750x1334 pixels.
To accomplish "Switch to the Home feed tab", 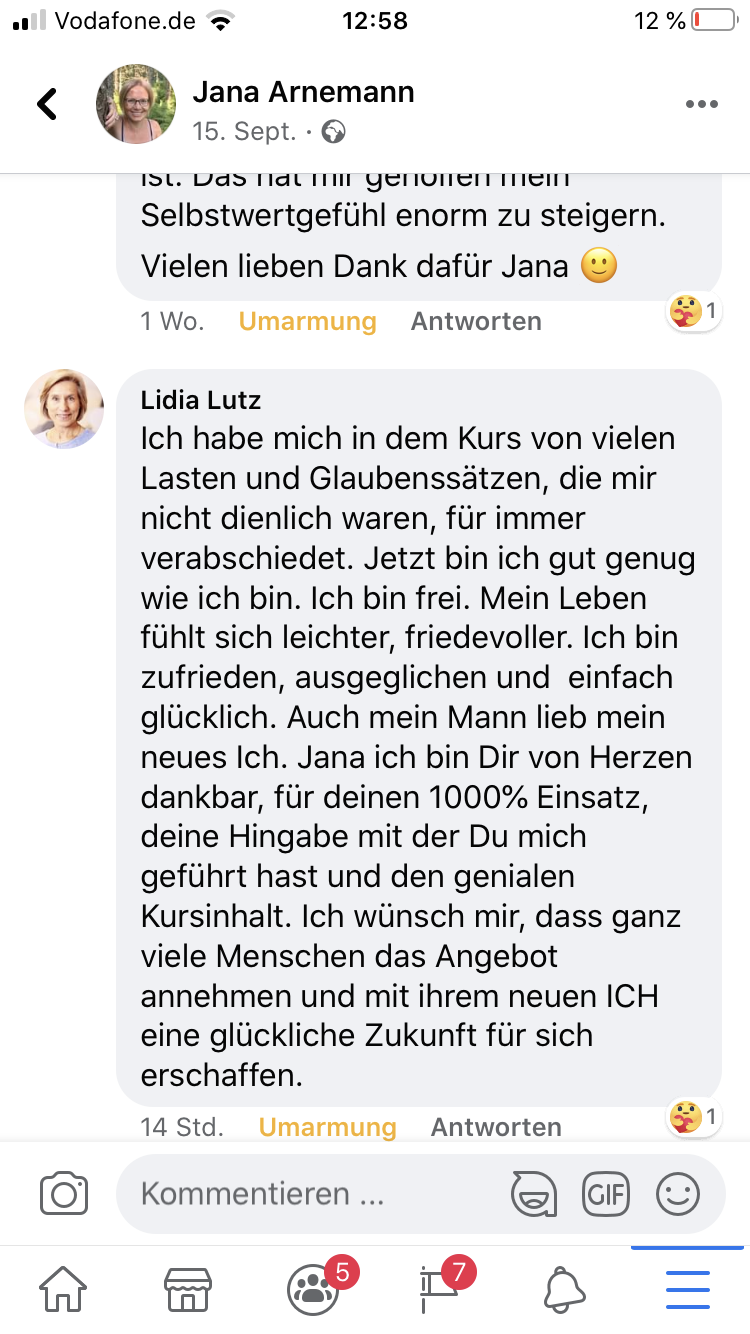I will coord(62,1290).
